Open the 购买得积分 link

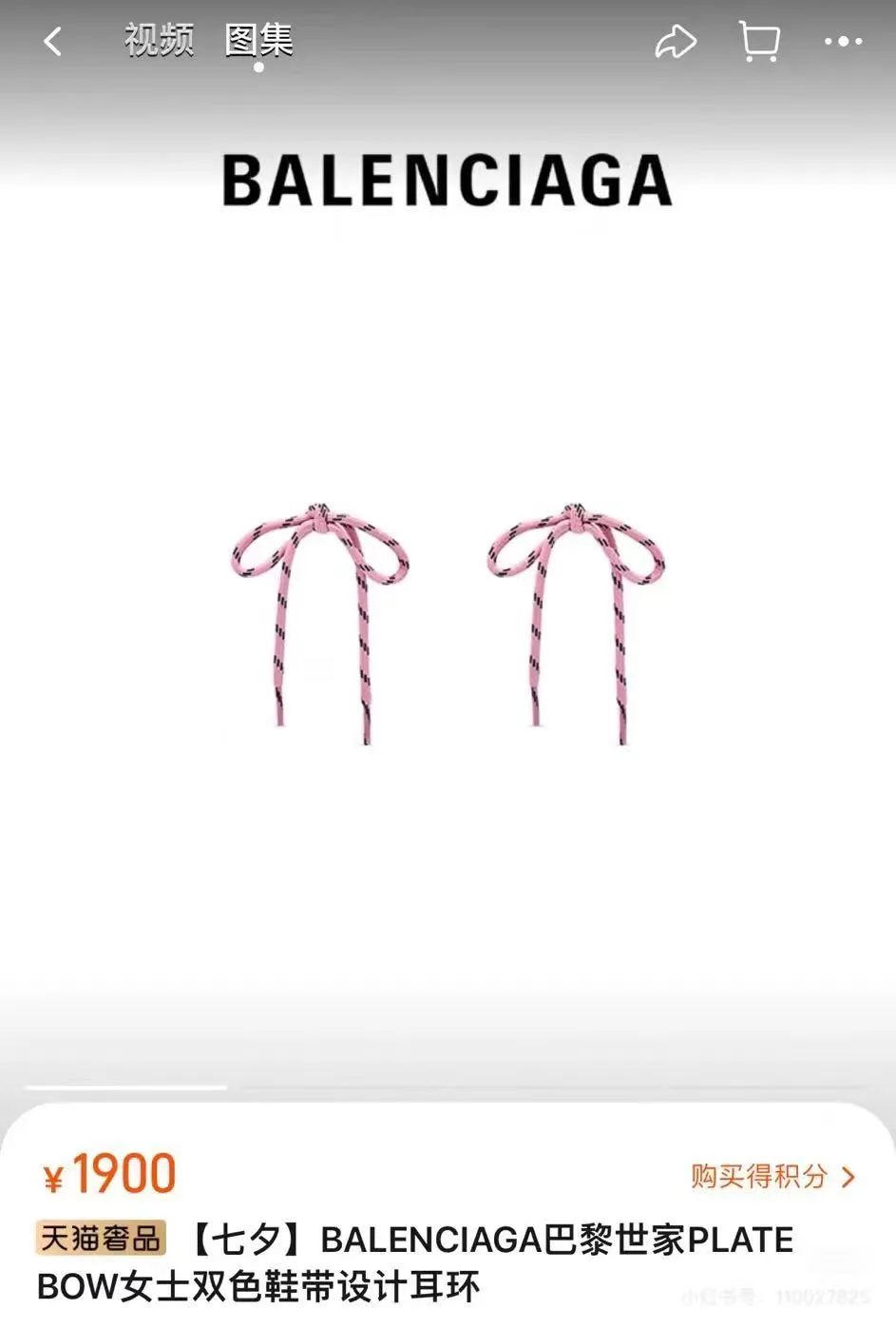point(772,1177)
